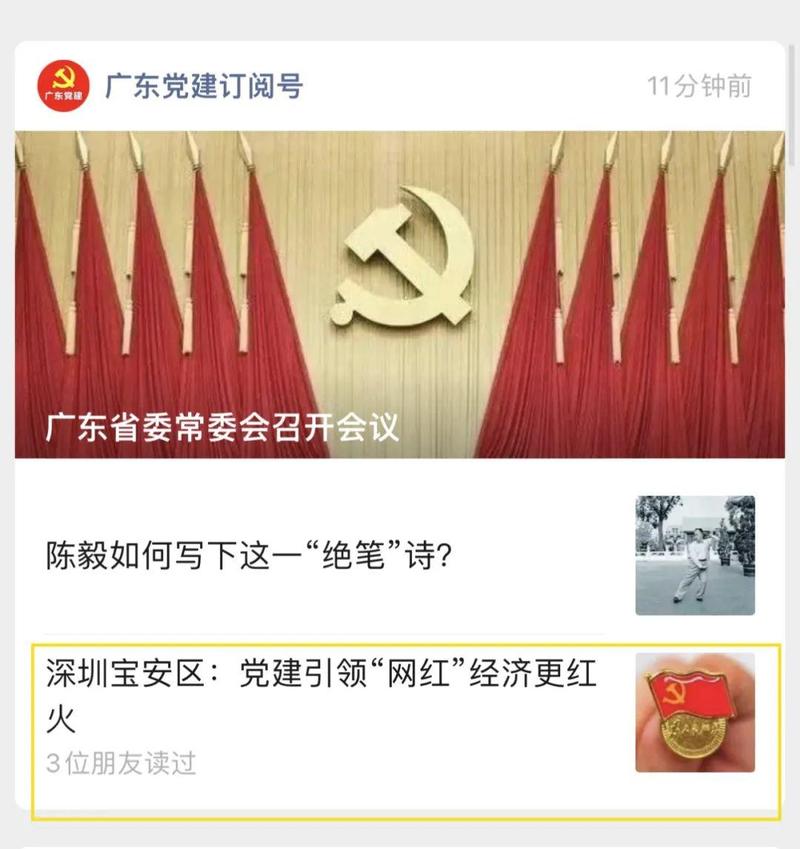Click the 广东党建 red circular account logo
The height and width of the screenshot is (849, 800).
tap(62, 82)
